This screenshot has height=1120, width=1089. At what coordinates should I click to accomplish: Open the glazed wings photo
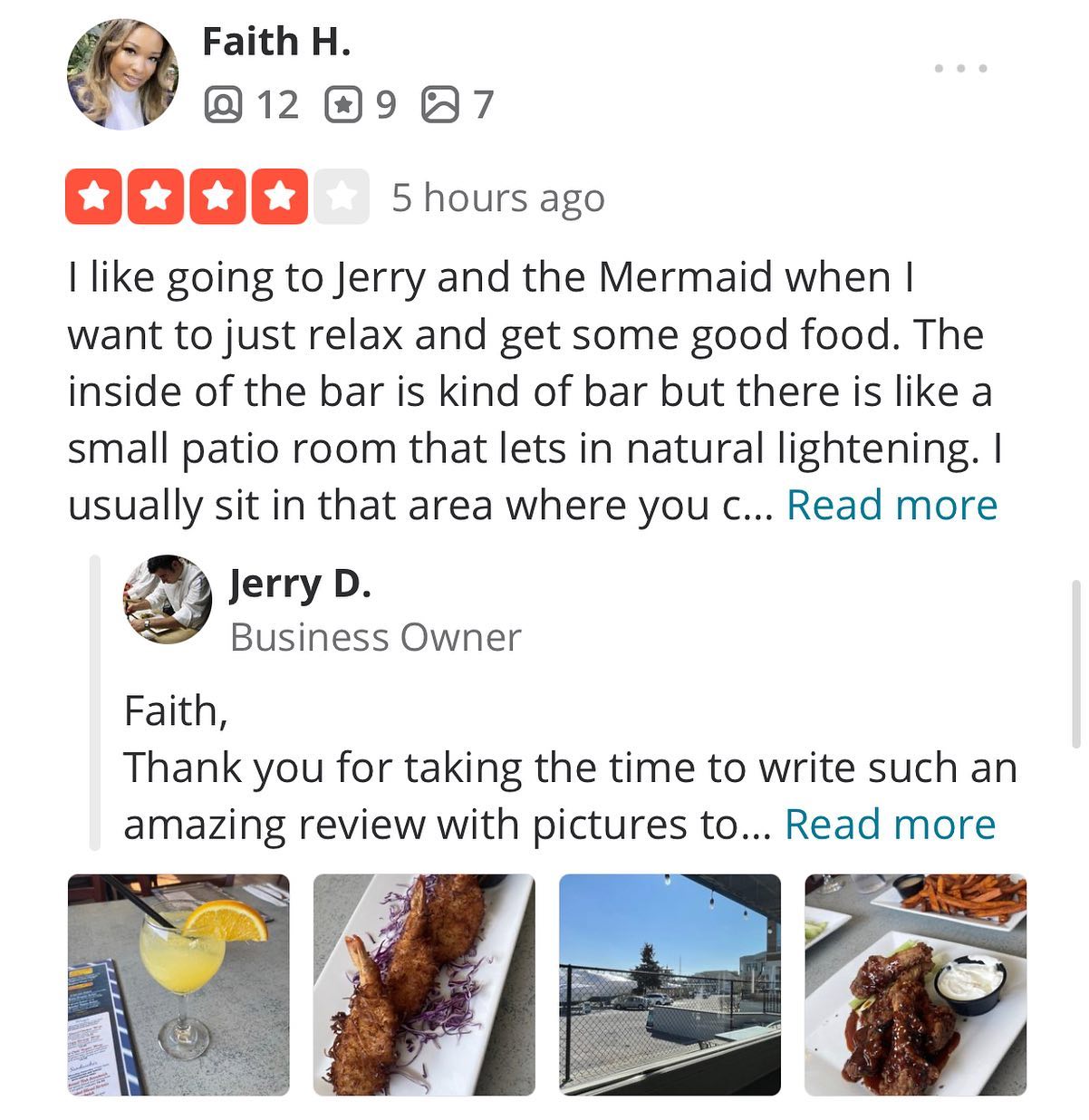[x=915, y=984]
